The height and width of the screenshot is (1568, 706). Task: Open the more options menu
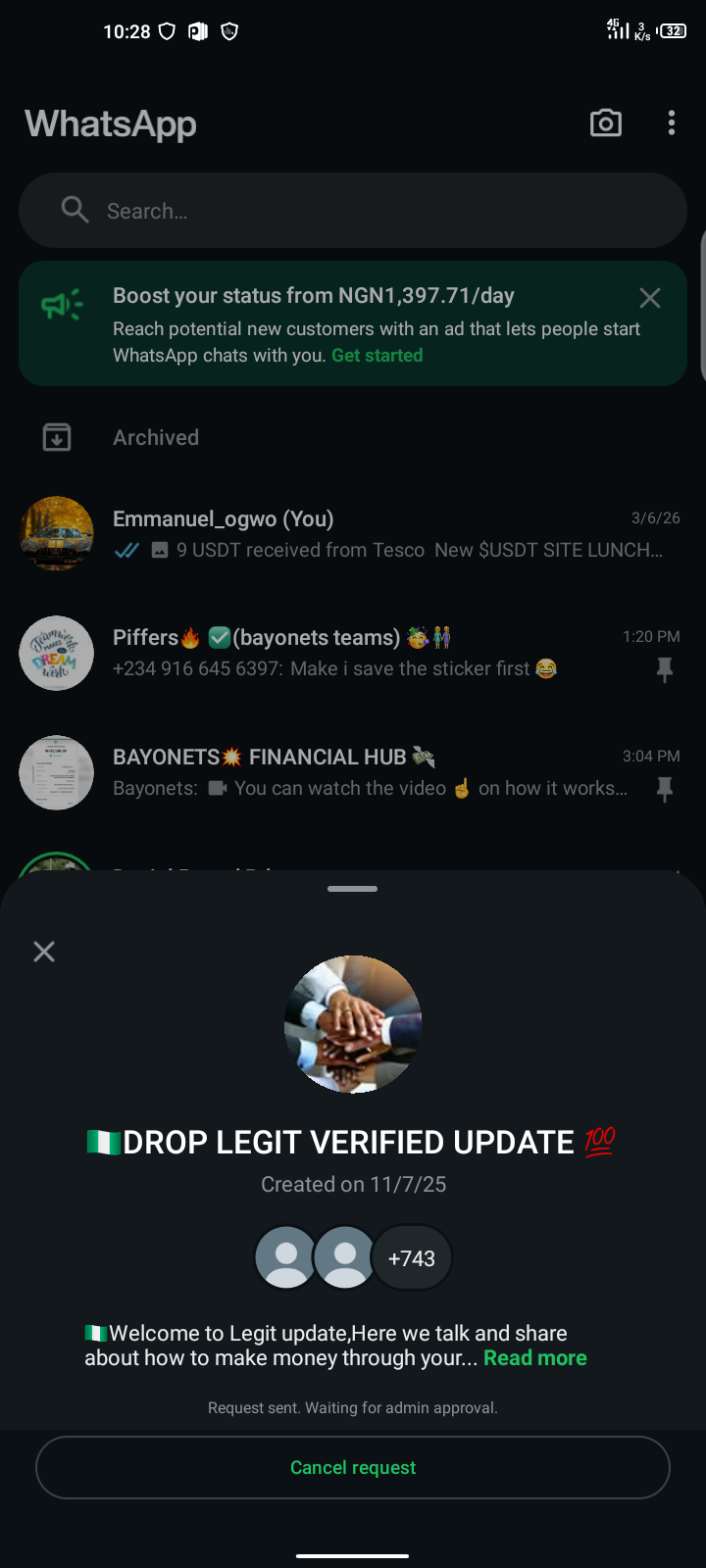(672, 122)
